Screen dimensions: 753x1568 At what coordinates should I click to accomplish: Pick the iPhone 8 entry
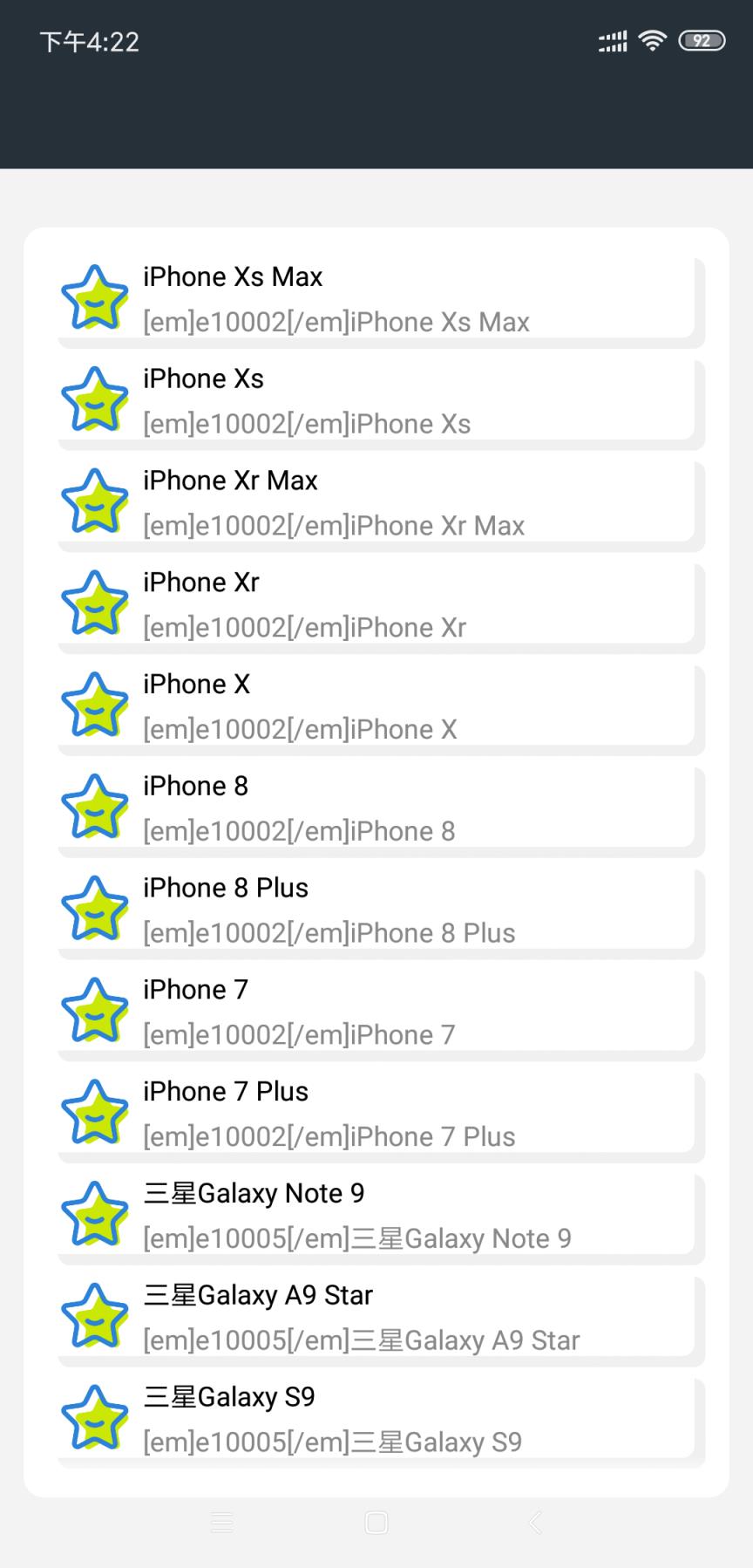click(376, 808)
